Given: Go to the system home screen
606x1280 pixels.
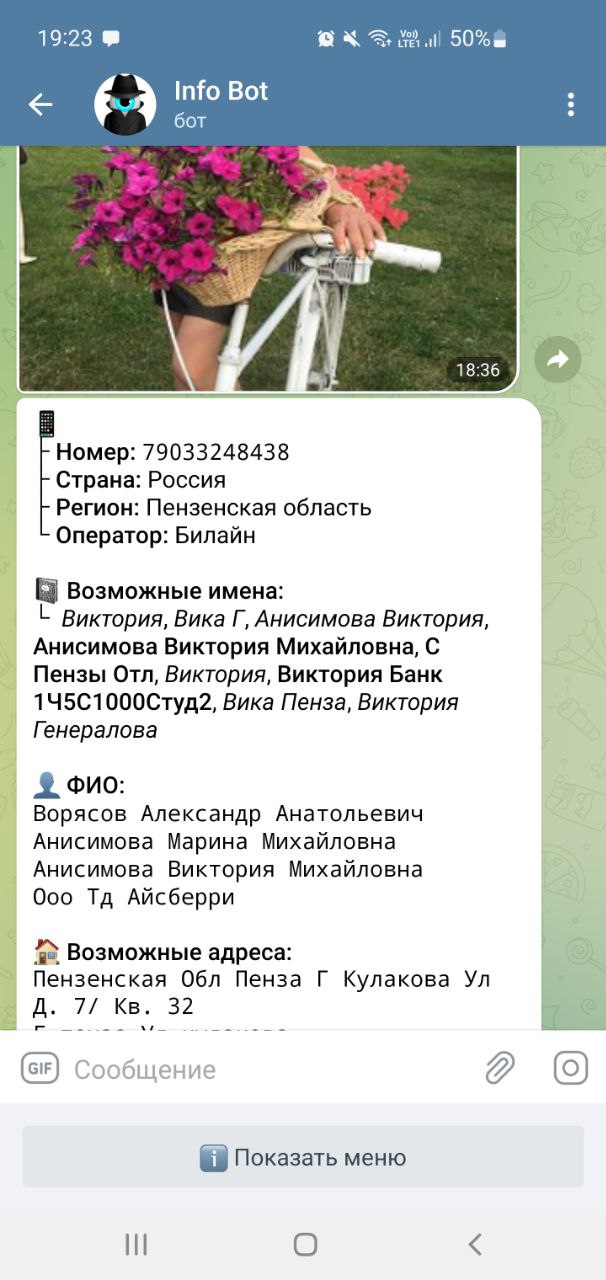Looking at the screenshot, I should pos(305,1244).
